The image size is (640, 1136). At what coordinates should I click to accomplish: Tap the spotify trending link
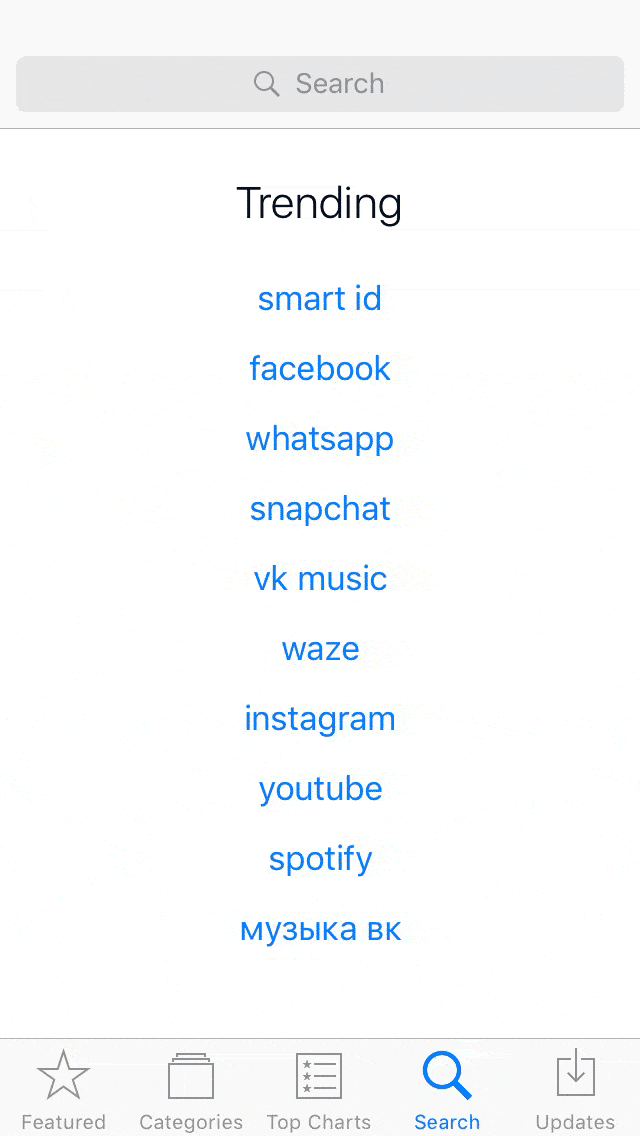[320, 859]
